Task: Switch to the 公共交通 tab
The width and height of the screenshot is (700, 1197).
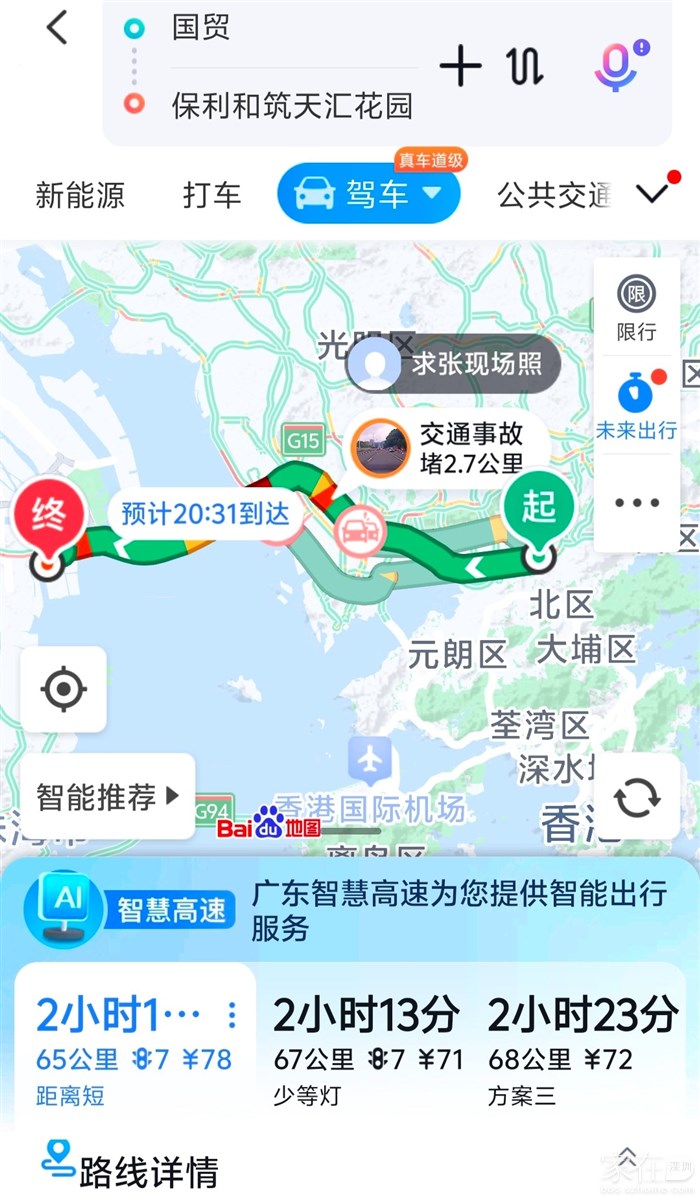Action: [x=553, y=195]
